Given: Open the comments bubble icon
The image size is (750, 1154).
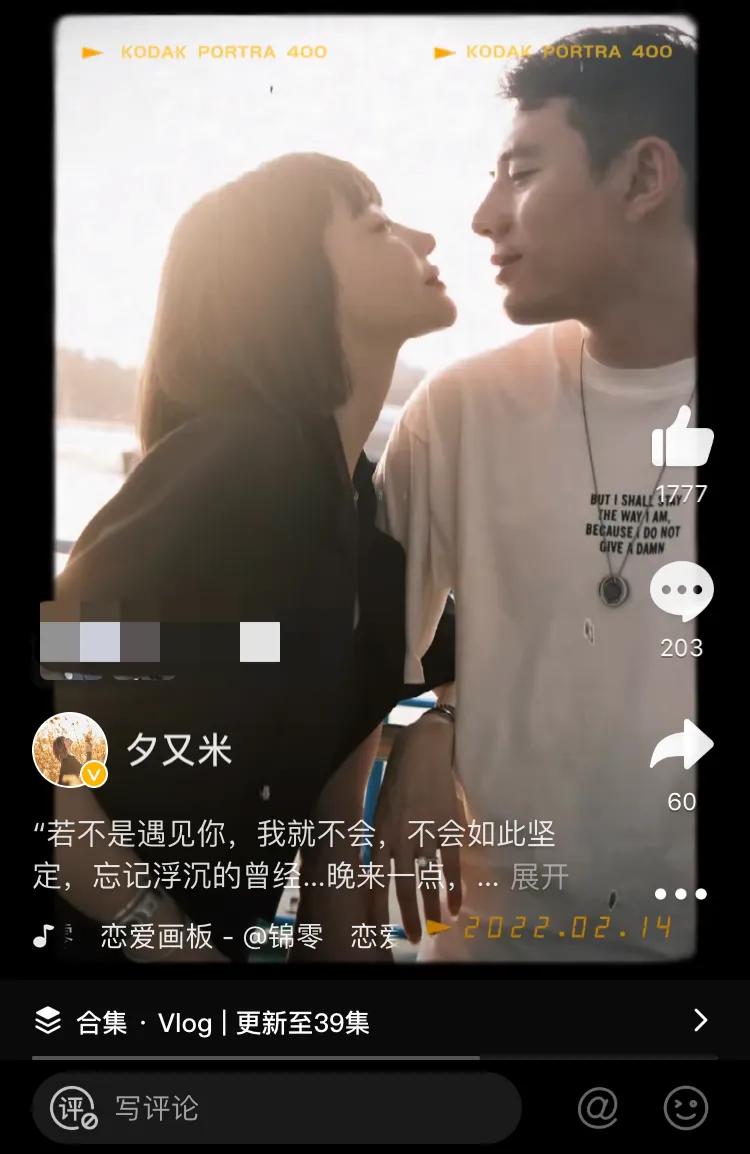Looking at the screenshot, I should (x=682, y=591).
